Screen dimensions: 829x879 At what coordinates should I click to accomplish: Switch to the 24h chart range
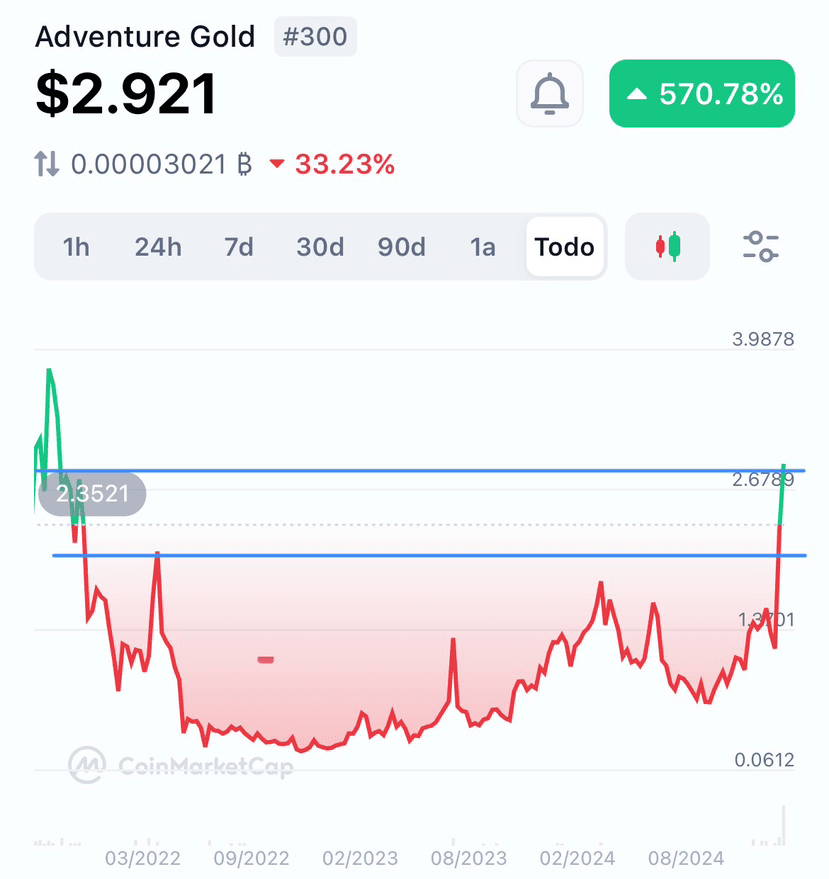coord(158,246)
